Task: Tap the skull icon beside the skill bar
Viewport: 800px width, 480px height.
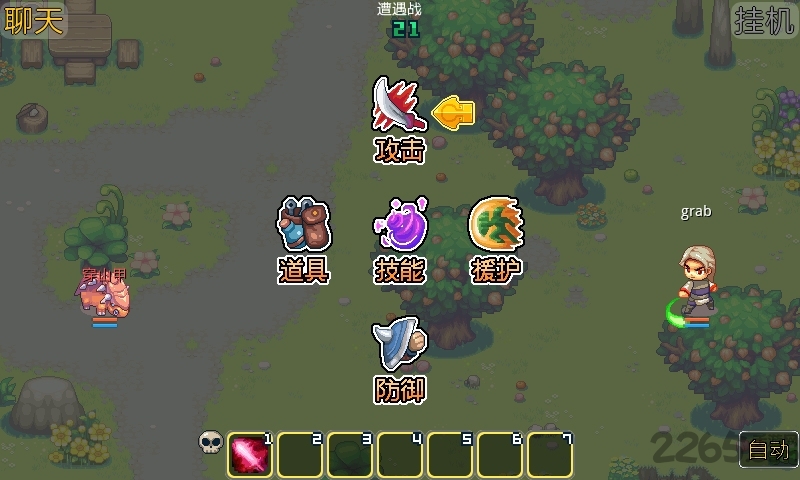Action: pos(210,441)
